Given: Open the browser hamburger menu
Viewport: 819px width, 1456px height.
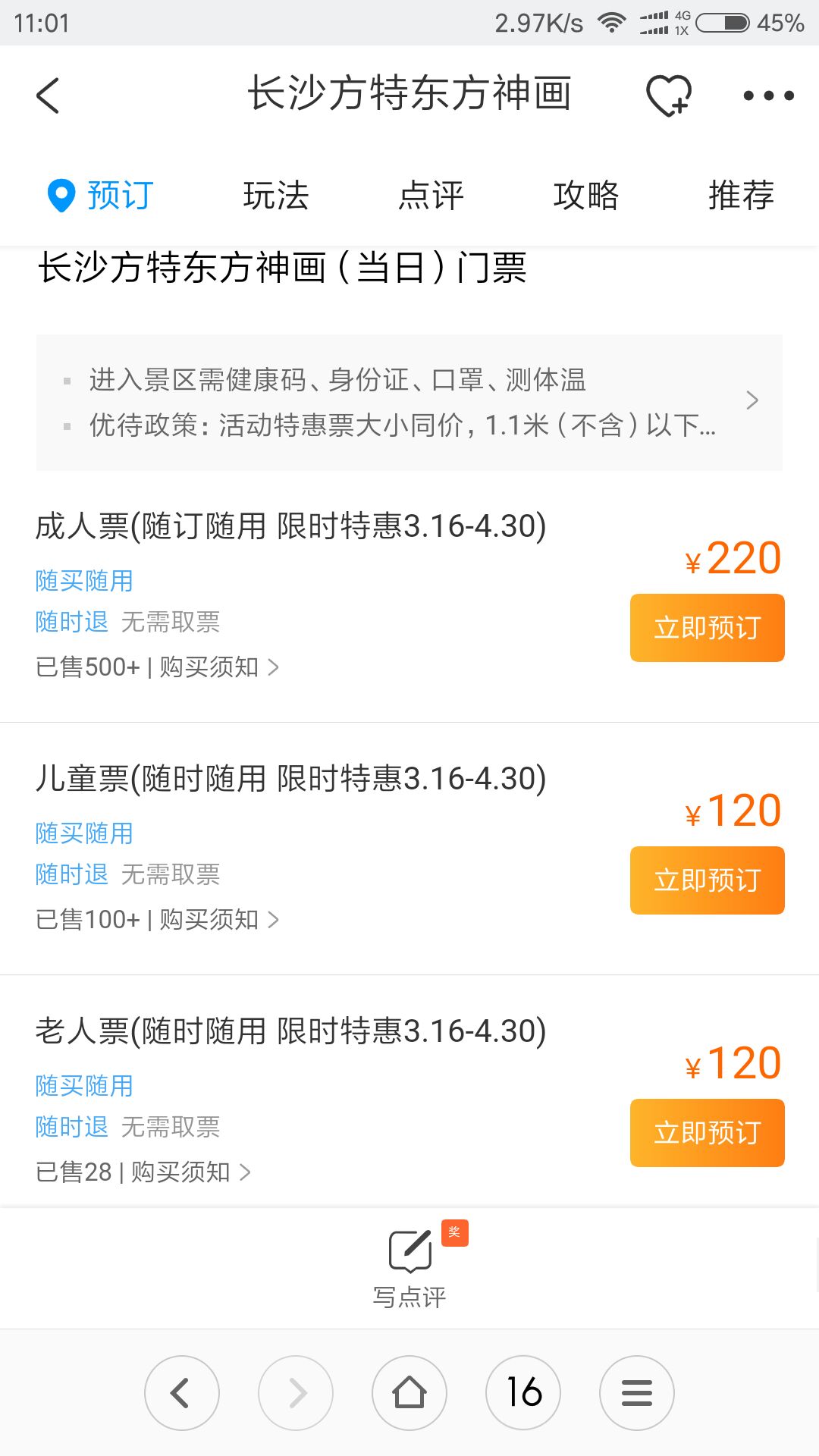Looking at the screenshot, I should pos(637,1393).
